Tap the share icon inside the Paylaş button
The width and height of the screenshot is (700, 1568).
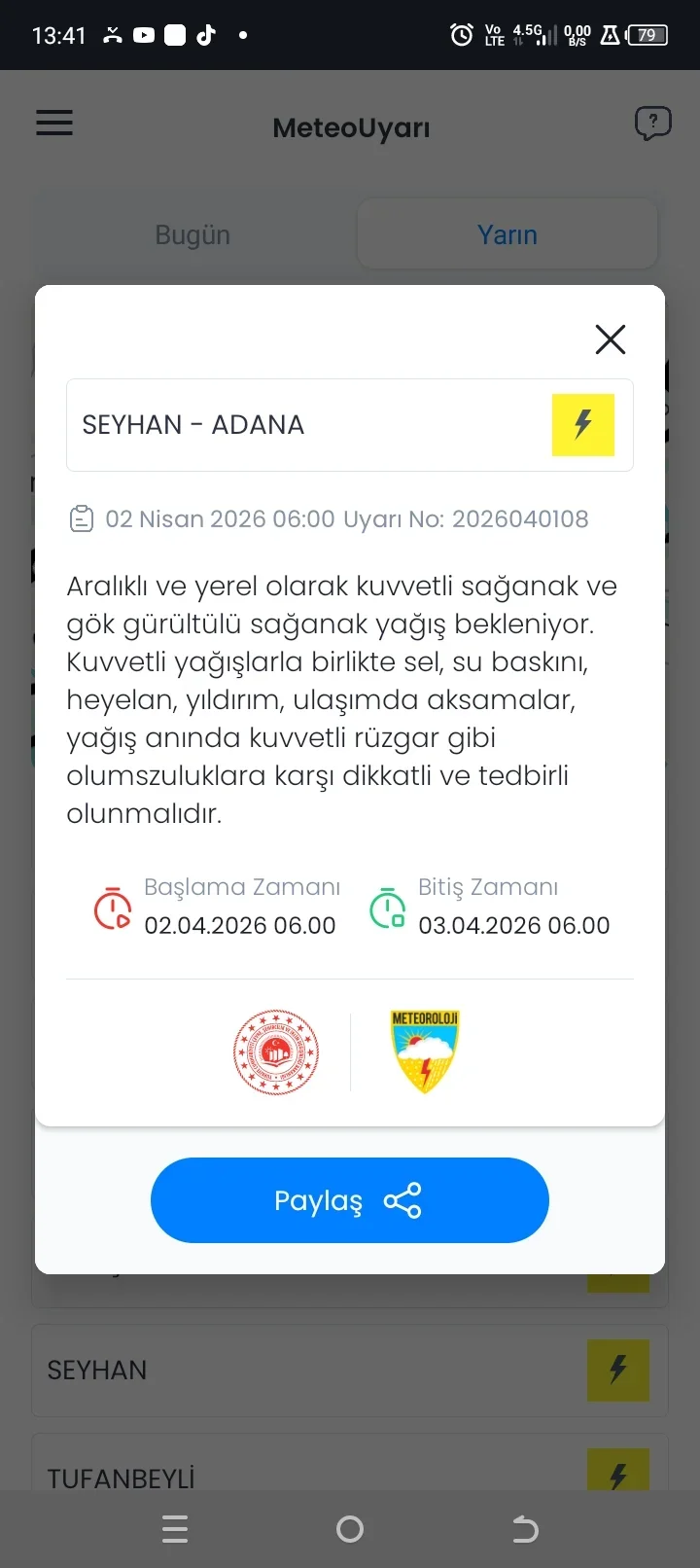pyautogui.click(x=405, y=1200)
